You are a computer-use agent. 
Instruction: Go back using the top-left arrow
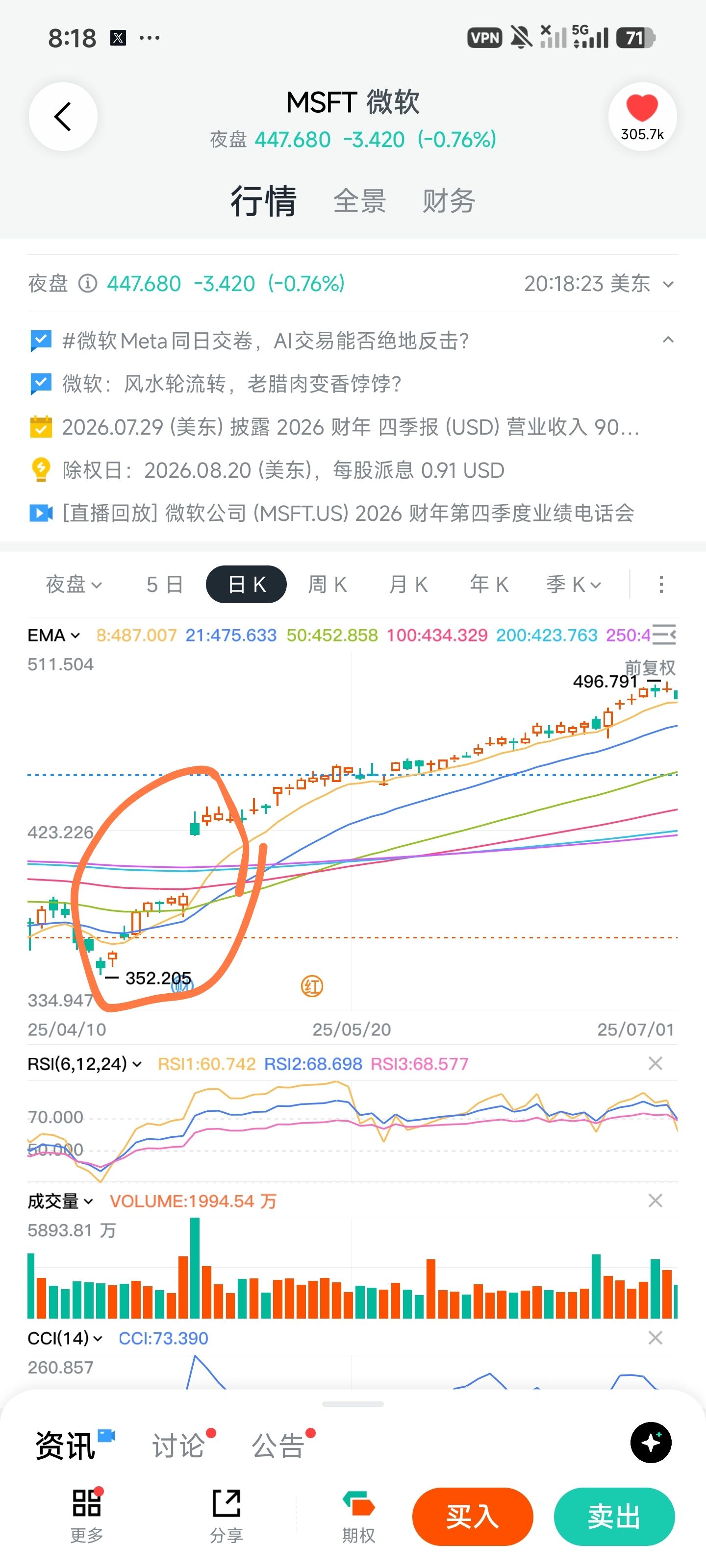(x=63, y=116)
